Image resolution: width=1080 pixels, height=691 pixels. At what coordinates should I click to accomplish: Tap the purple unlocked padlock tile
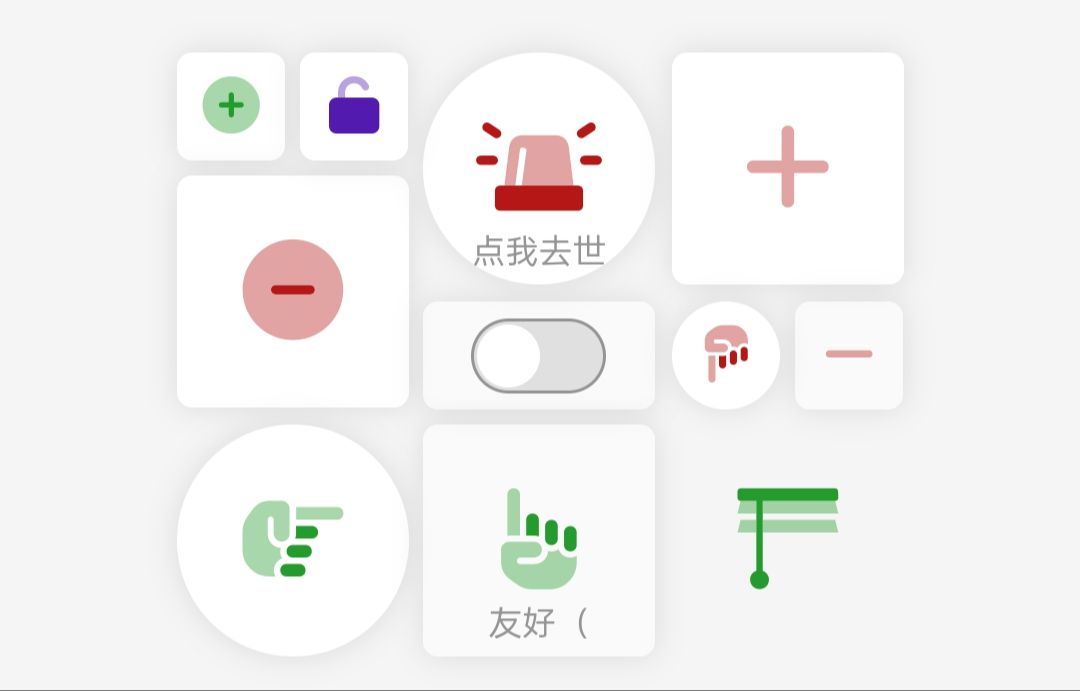point(354,105)
